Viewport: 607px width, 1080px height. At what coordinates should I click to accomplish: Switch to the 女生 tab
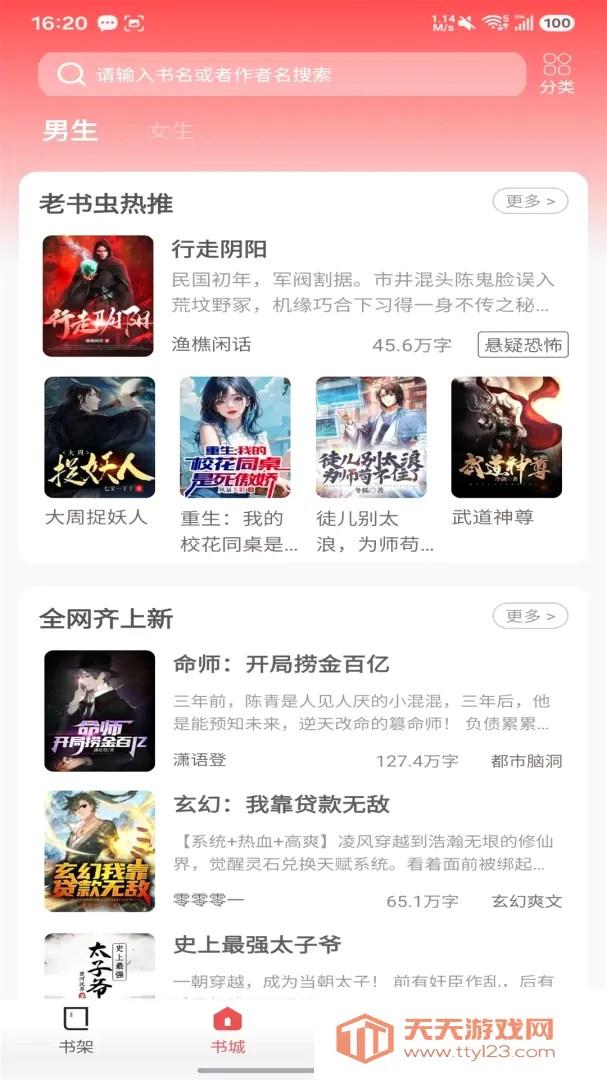[x=170, y=130]
